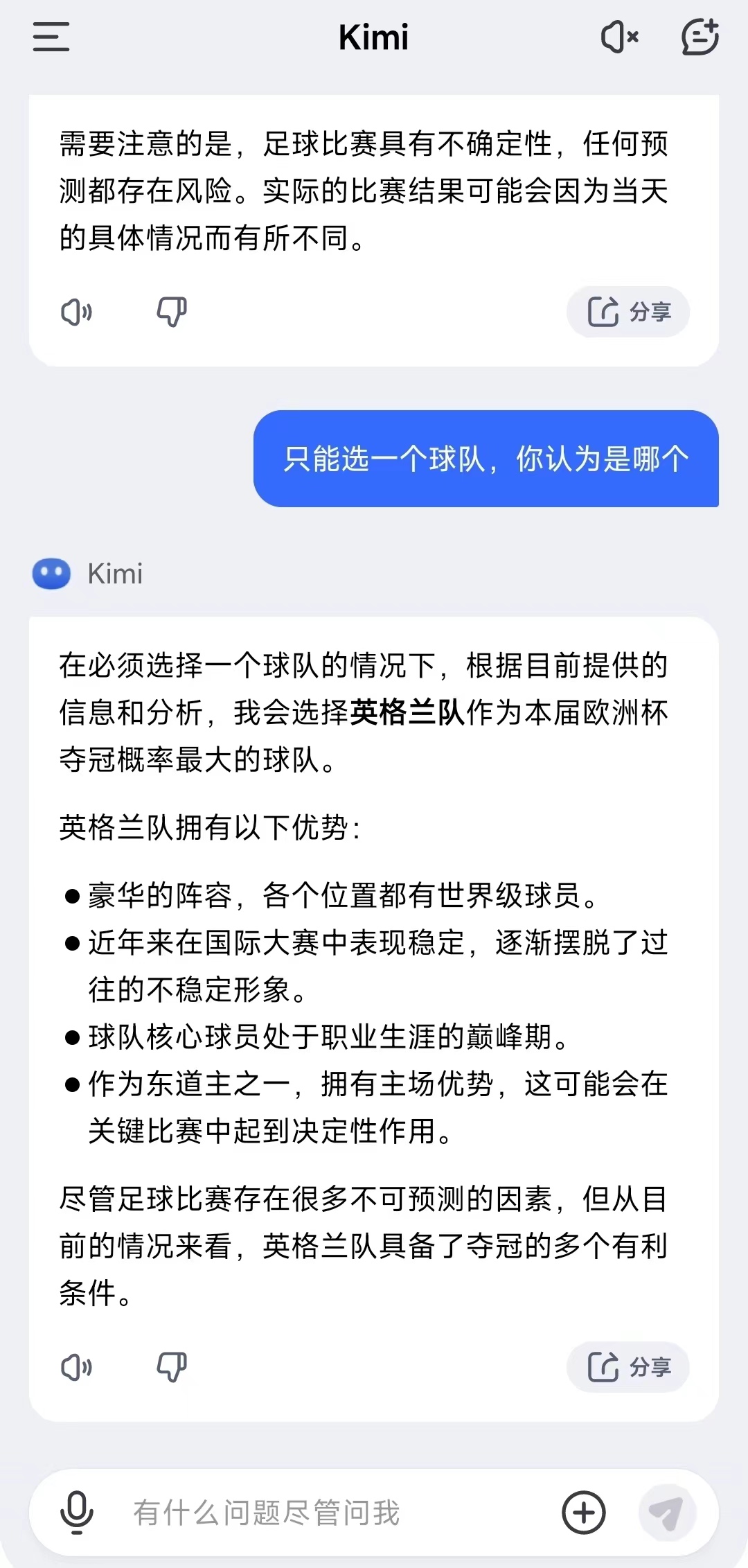Thumbs down the England team answer

tap(172, 1367)
